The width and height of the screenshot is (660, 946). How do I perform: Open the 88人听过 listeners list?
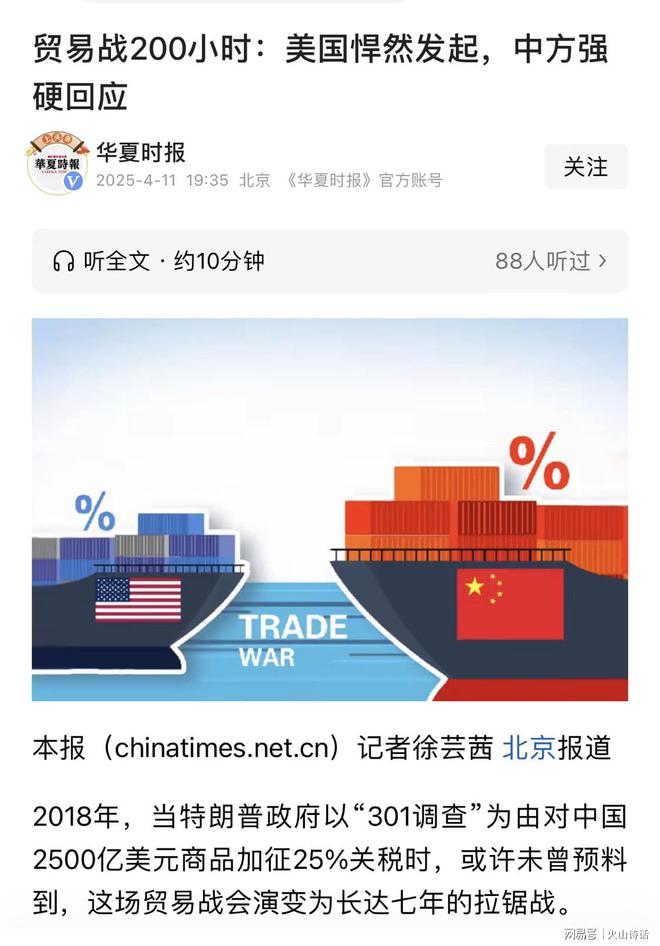pos(550,262)
